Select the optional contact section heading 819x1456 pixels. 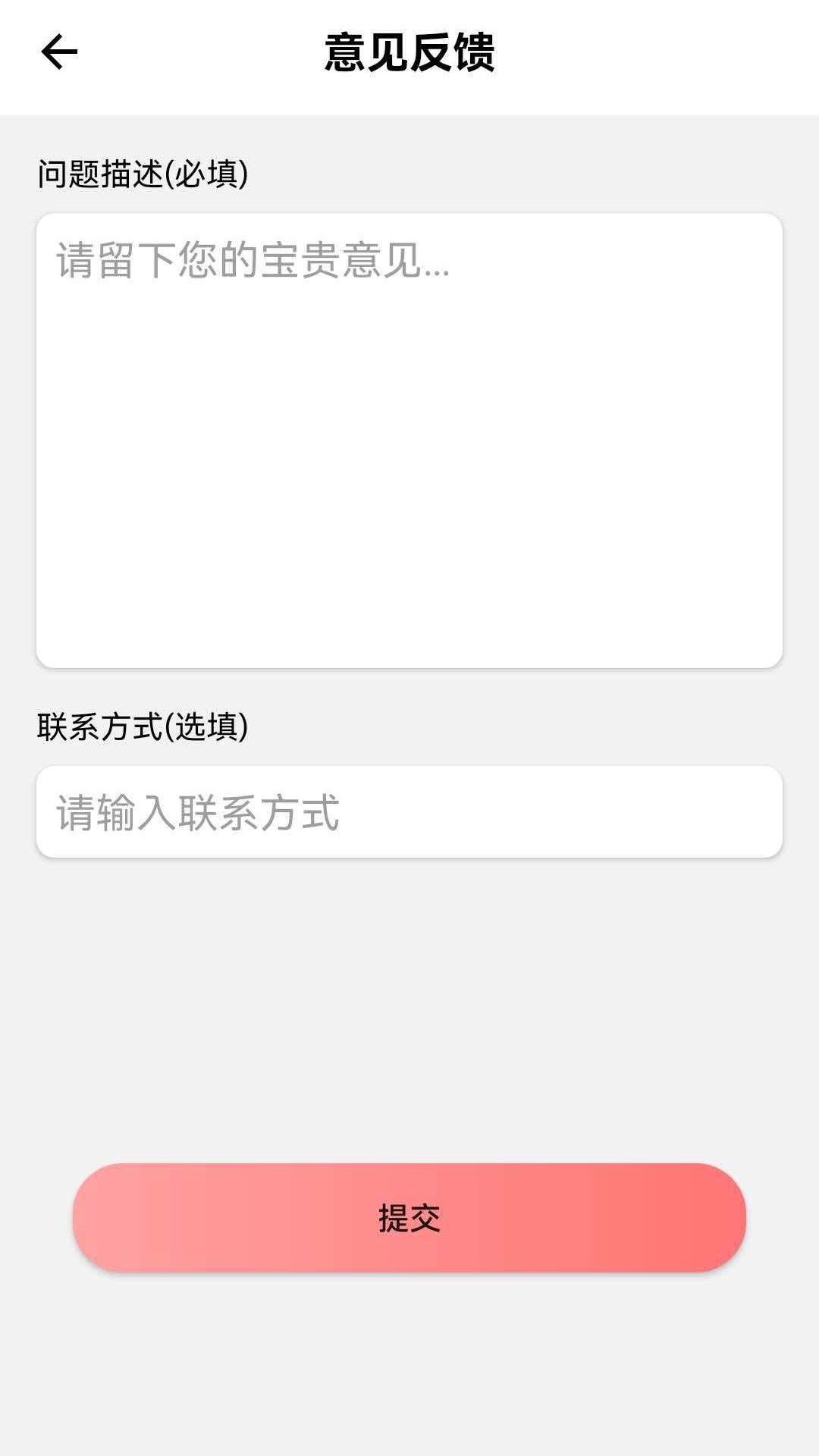[x=144, y=726]
